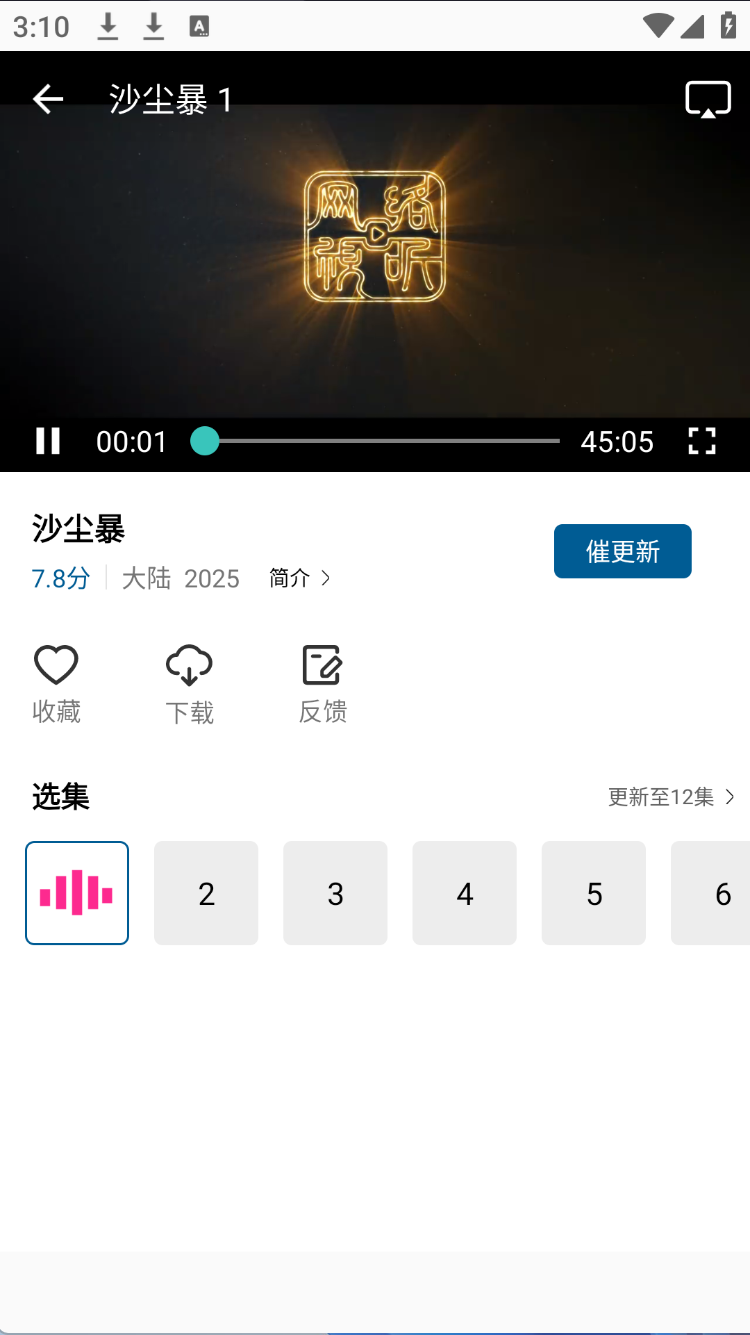Open feedback via the 反馈 icon
The height and width of the screenshot is (1335, 750).
(x=322, y=664)
